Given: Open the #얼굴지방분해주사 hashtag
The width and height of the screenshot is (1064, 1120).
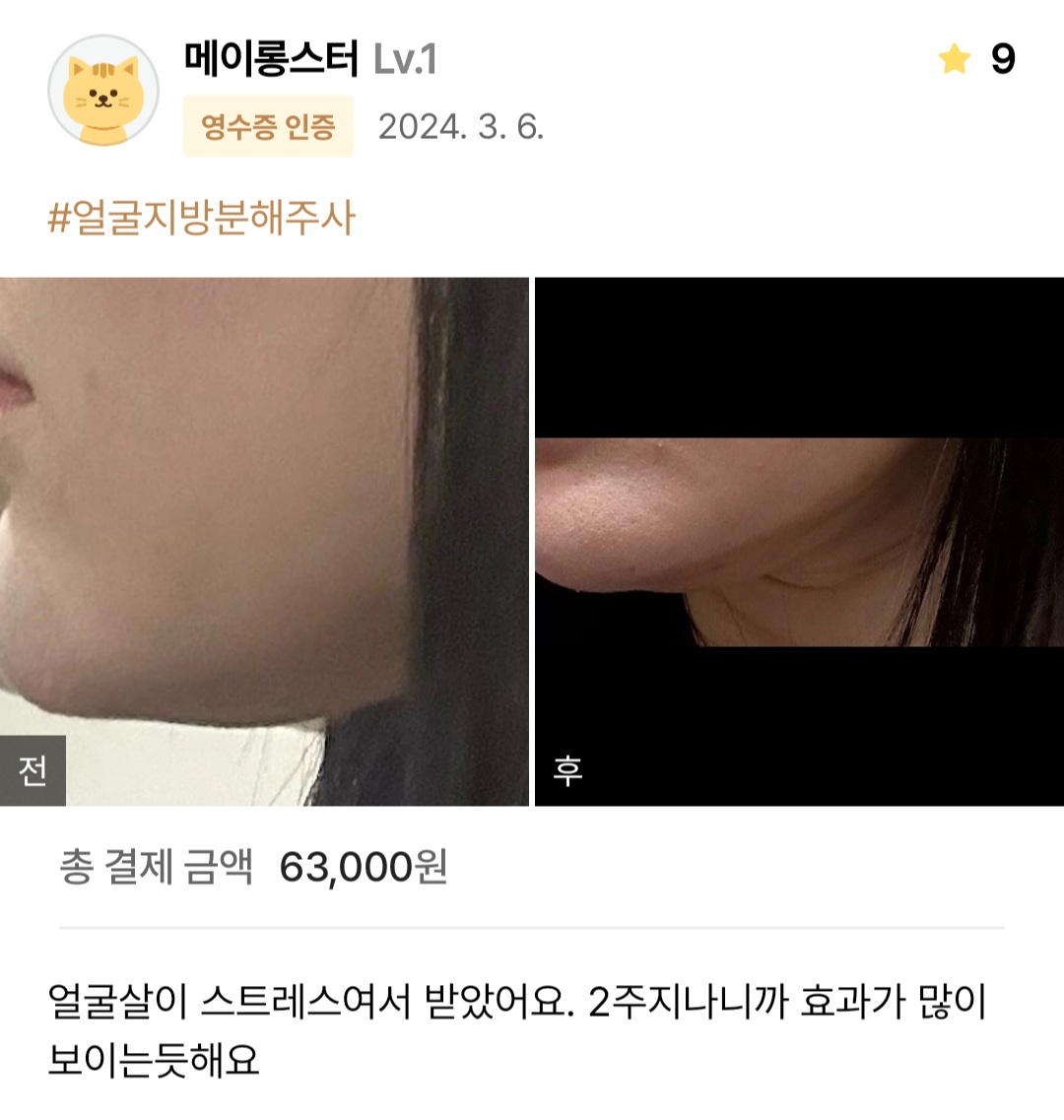Looking at the screenshot, I should click(201, 218).
